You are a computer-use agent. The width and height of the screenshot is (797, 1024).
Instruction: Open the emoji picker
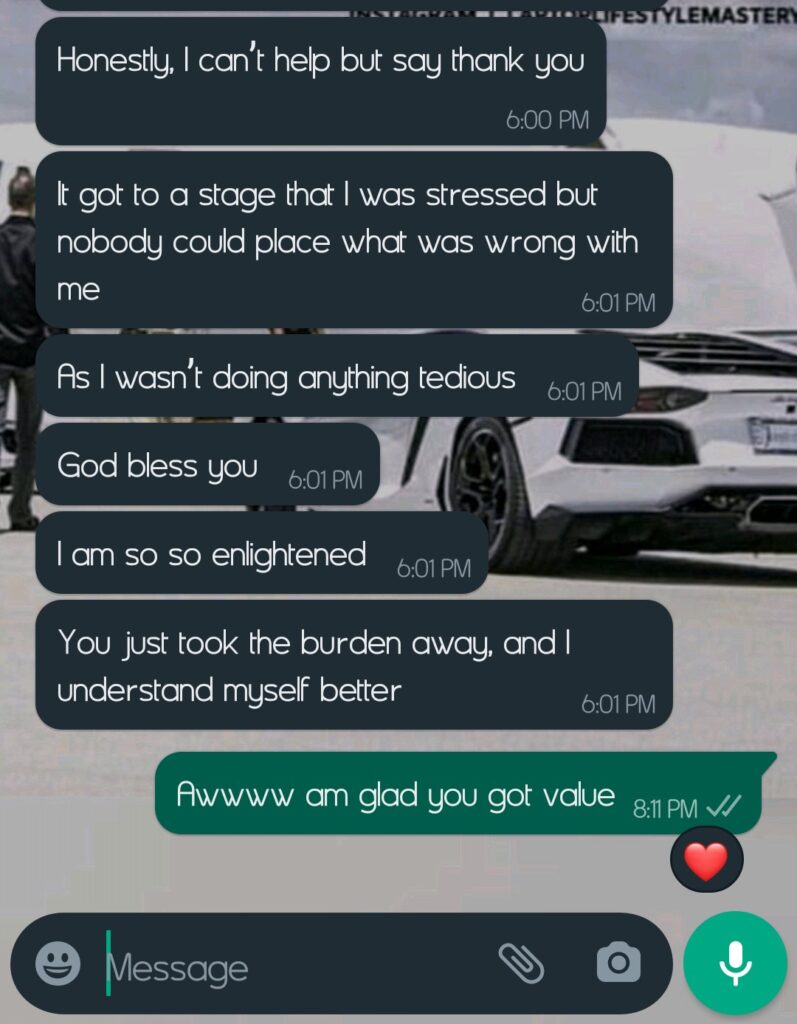58,964
